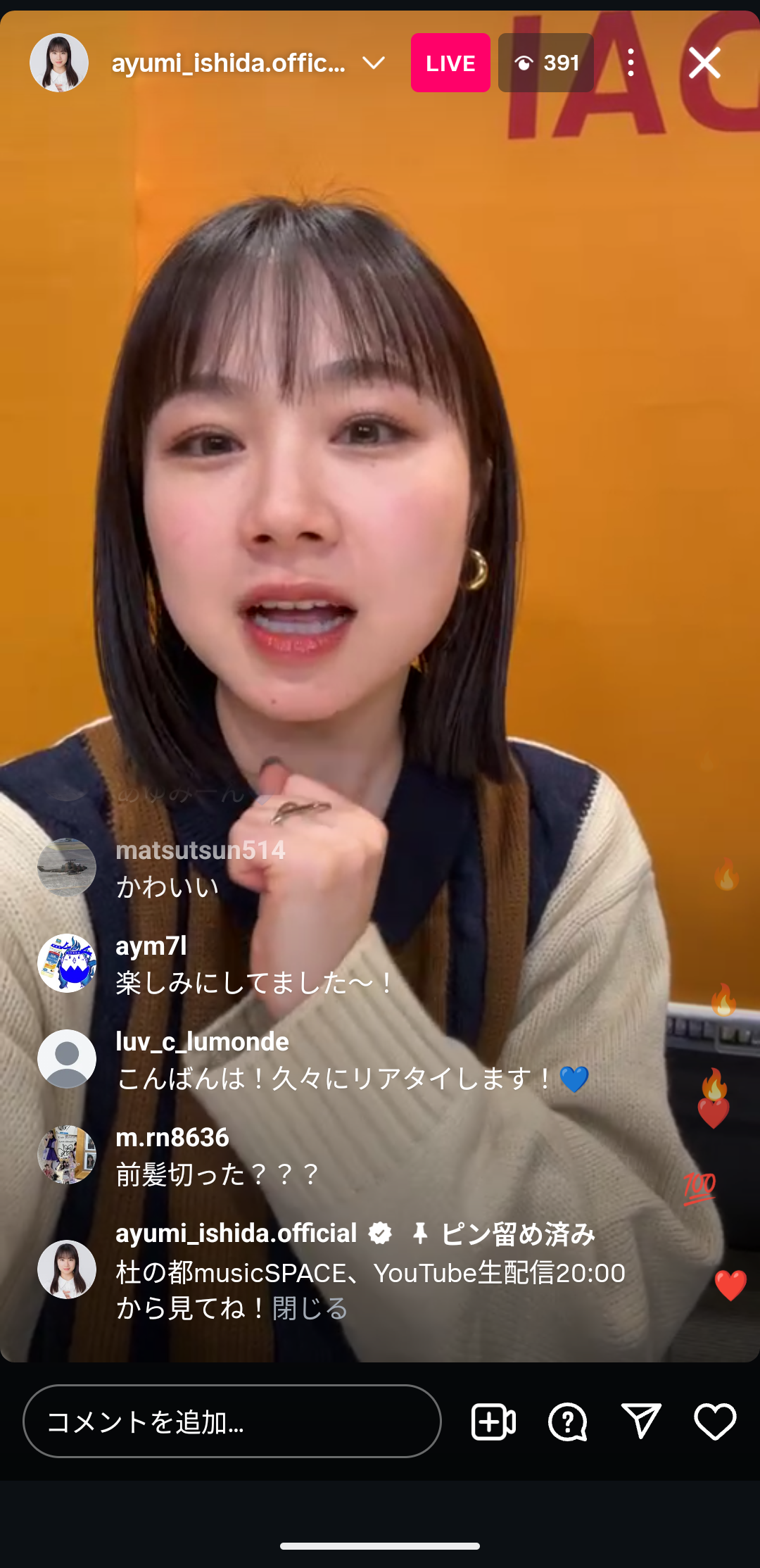Tap the comment input field

(232, 1422)
